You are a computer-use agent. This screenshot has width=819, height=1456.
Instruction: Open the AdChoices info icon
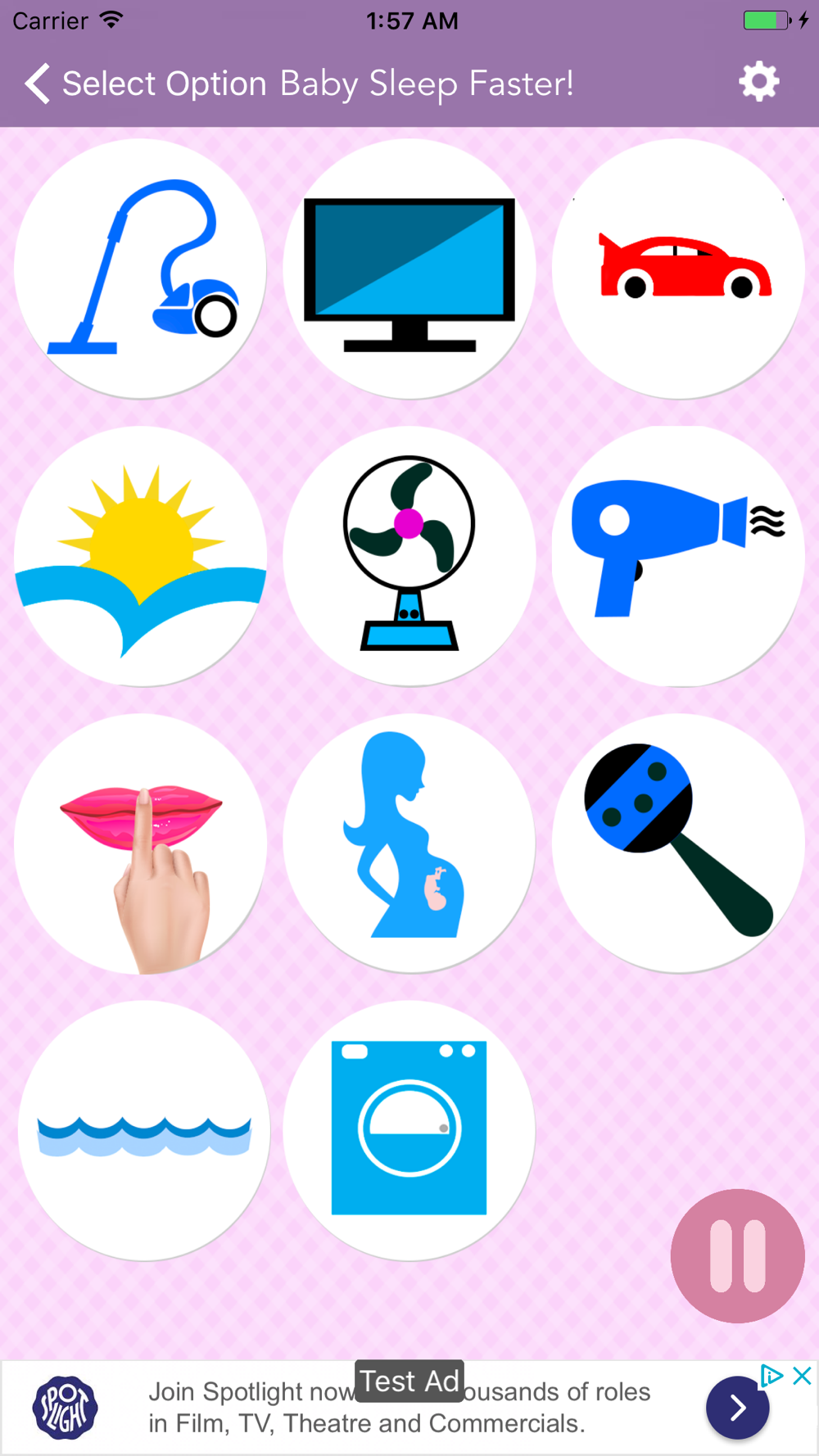pyautogui.click(x=771, y=1376)
